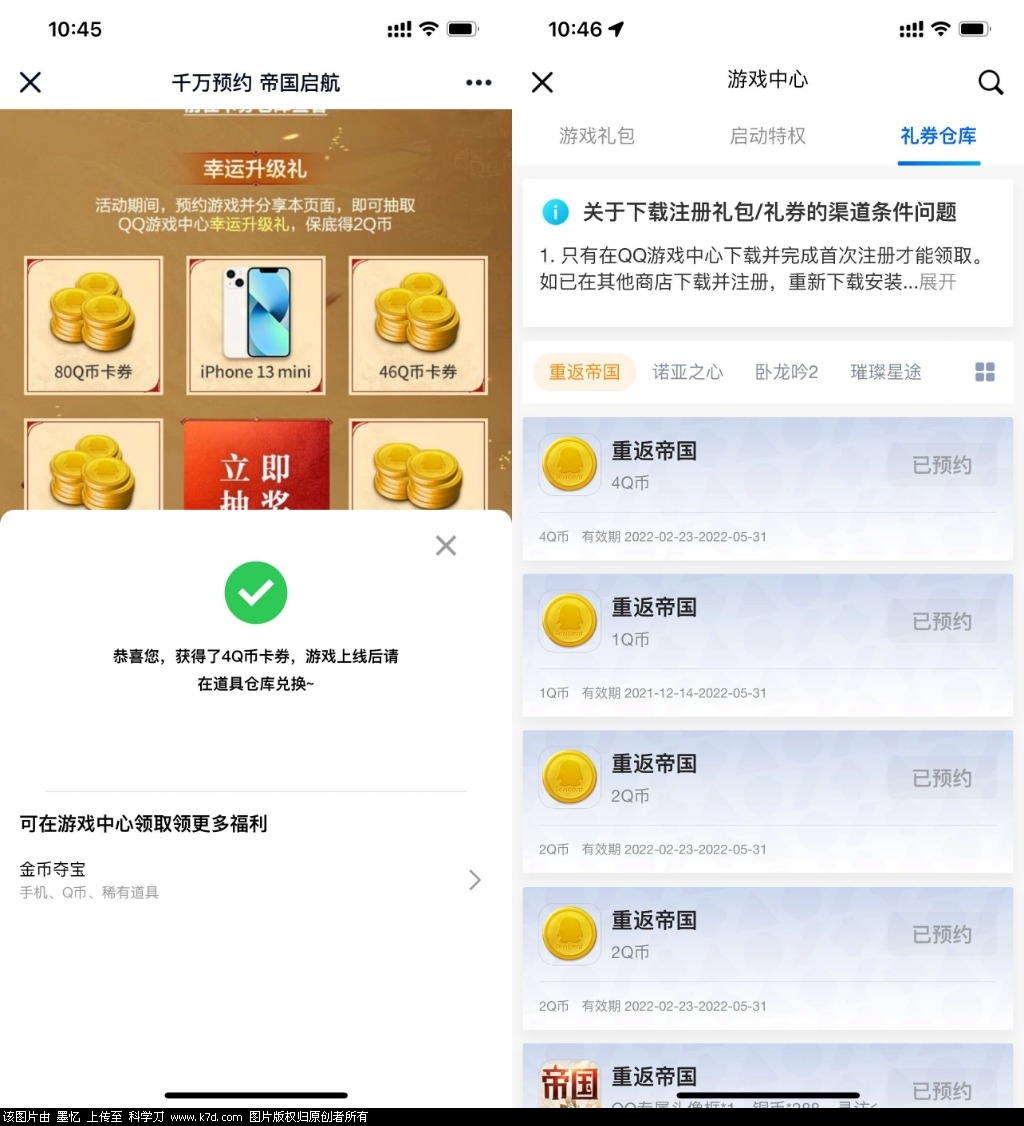Close the 千万预约 帝国启航 page
The width and height of the screenshot is (1024, 1126).
pyautogui.click(x=31, y=82)
